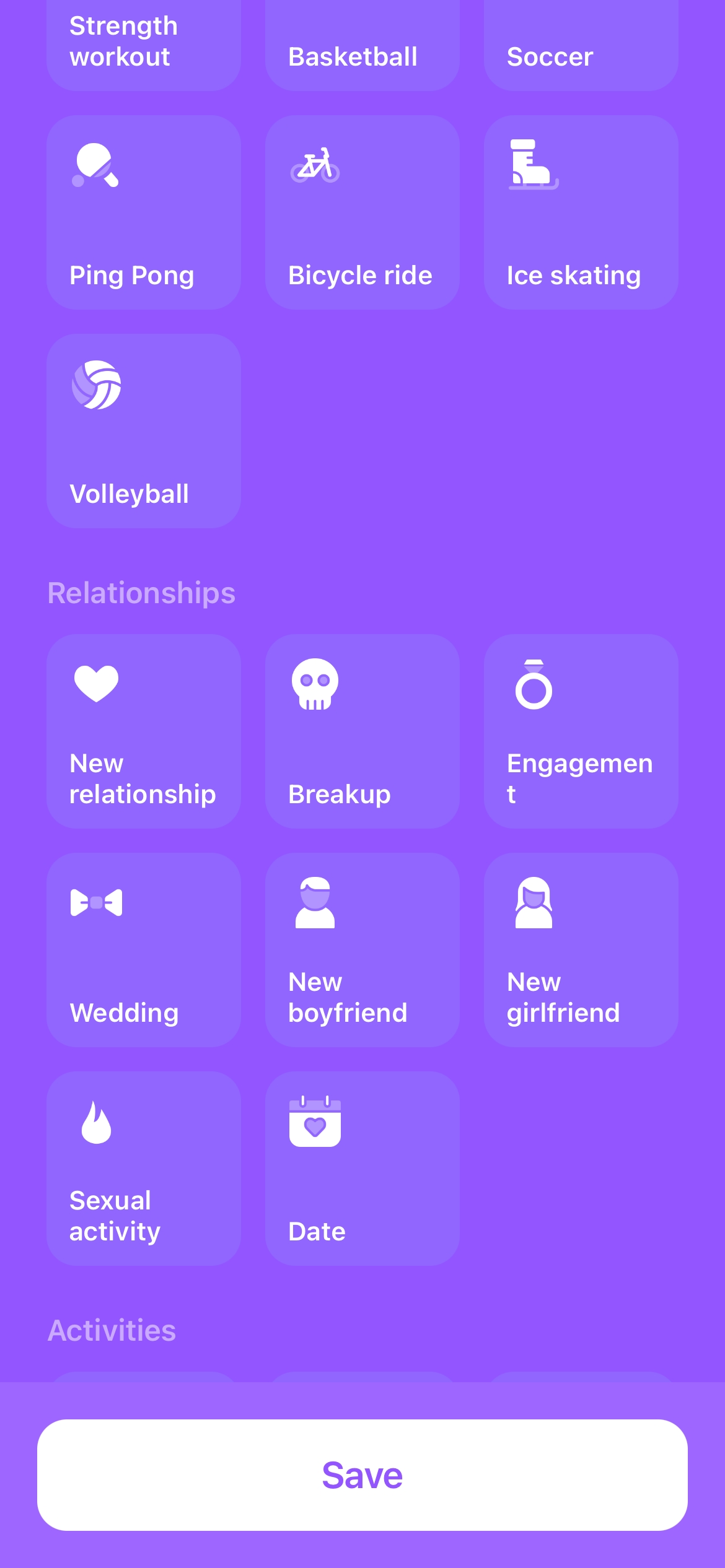Save the selected events

pyautogui.click(x=362, y=1475)
